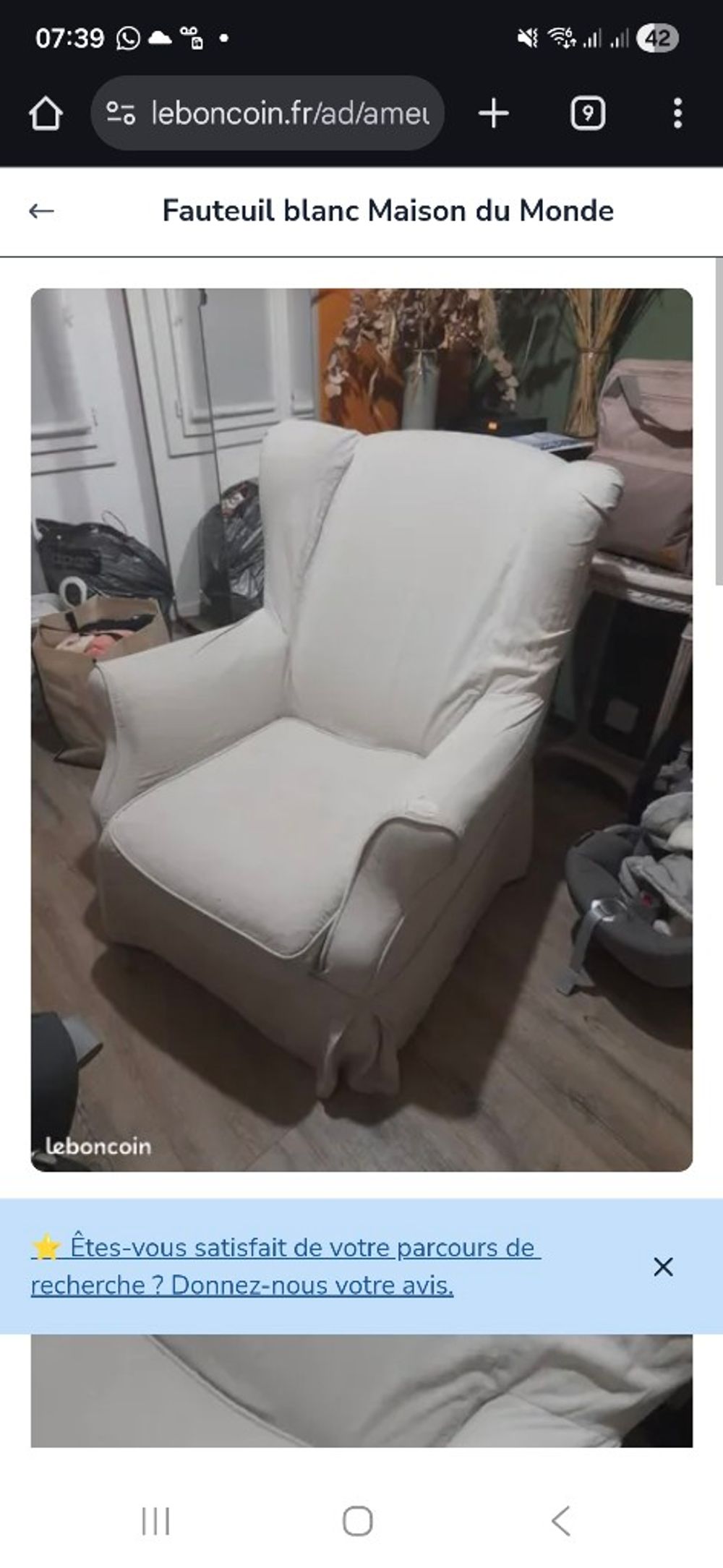Open the second armchair photo
This screenshot has width=723, height=1568.
361,1392
